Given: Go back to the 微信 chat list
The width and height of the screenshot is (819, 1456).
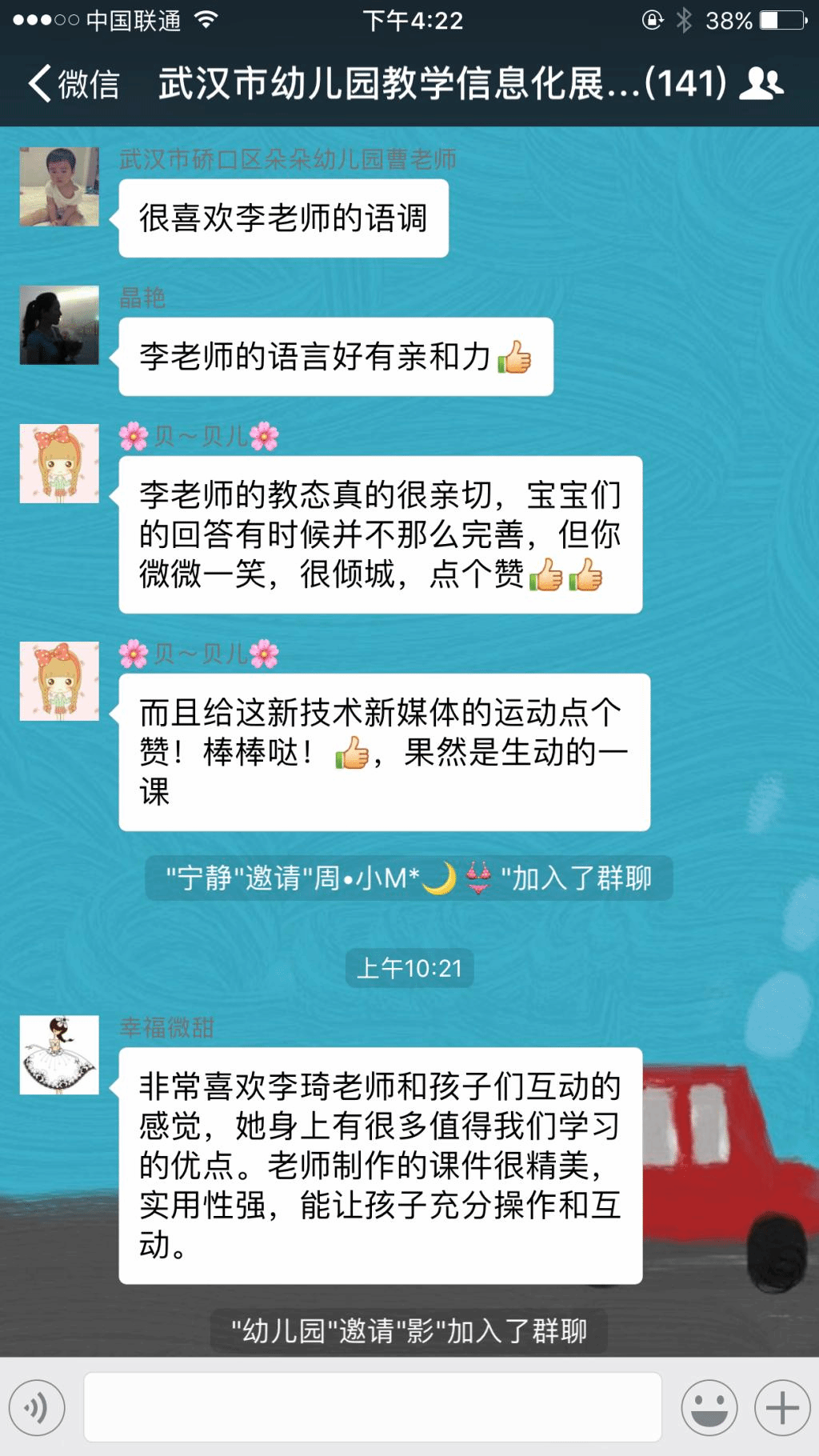Looking at the screenshot, I should point(74,83).
